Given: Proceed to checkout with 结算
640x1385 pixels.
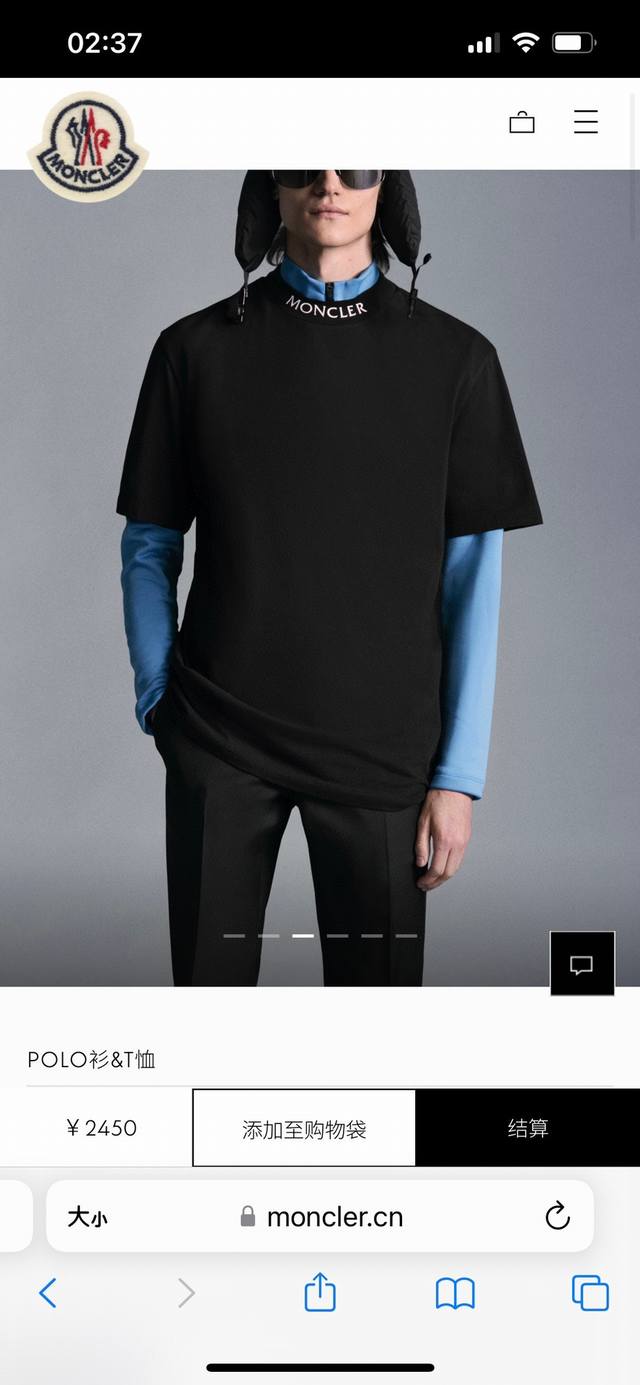Looking at the screenshot, I should coord(527,1129).
